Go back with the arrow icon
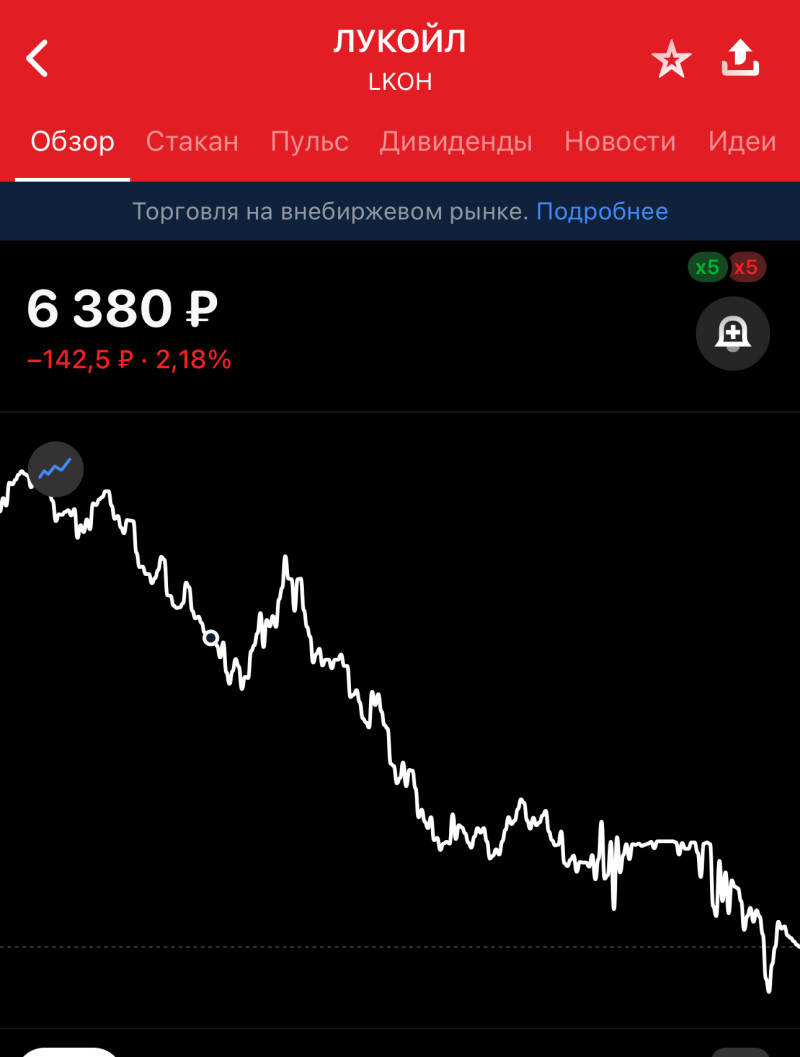 pyautogui.click(x=37, y=59)
